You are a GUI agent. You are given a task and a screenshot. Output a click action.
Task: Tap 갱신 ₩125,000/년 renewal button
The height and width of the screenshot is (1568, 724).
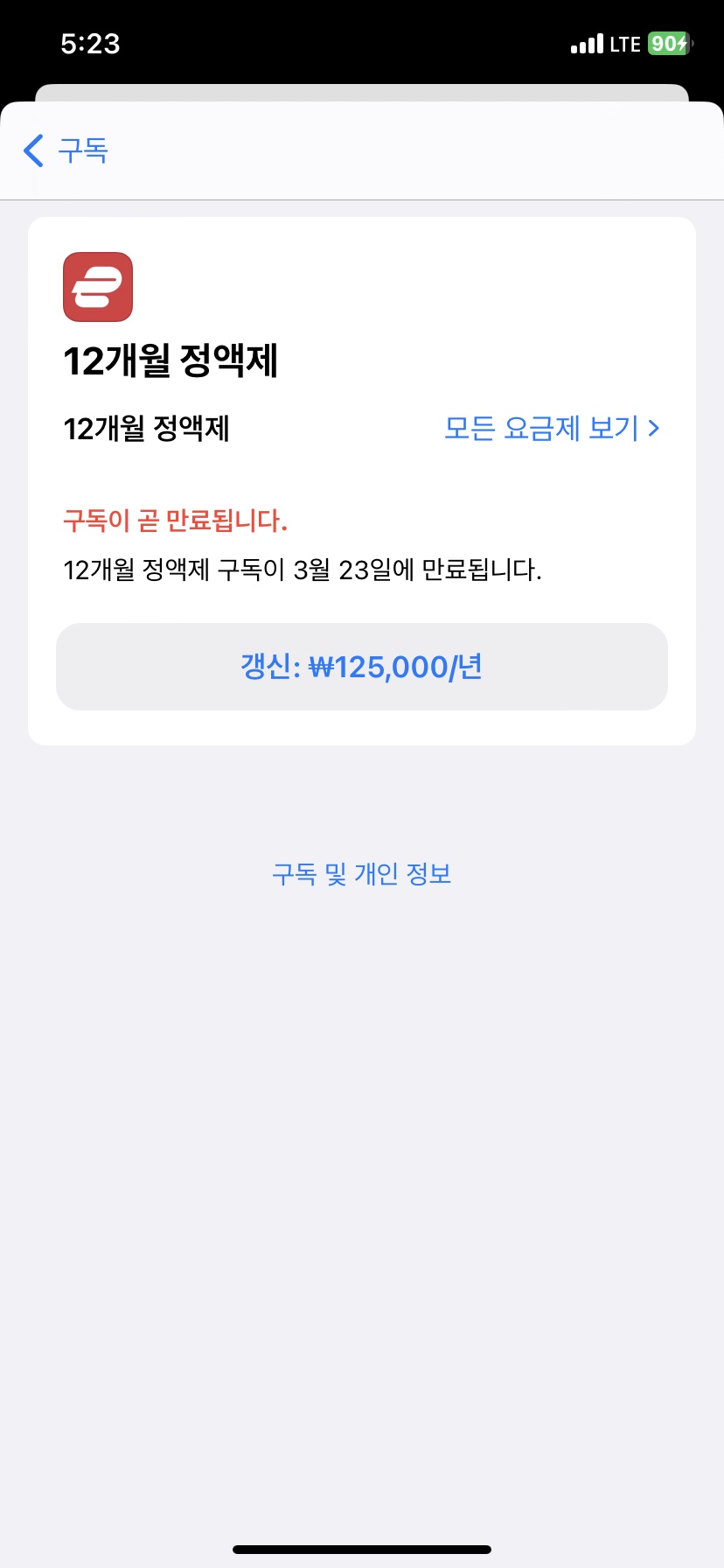362,668
